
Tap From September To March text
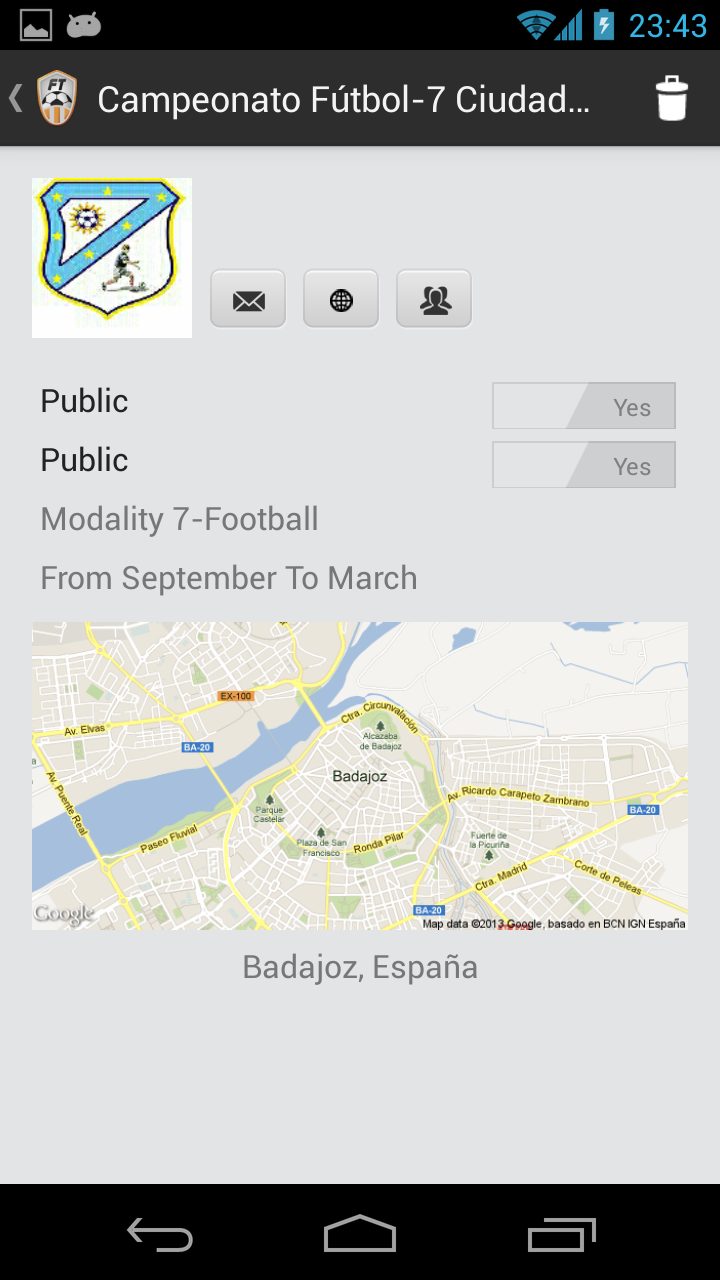pyautogui.click(x=228, y=577)
